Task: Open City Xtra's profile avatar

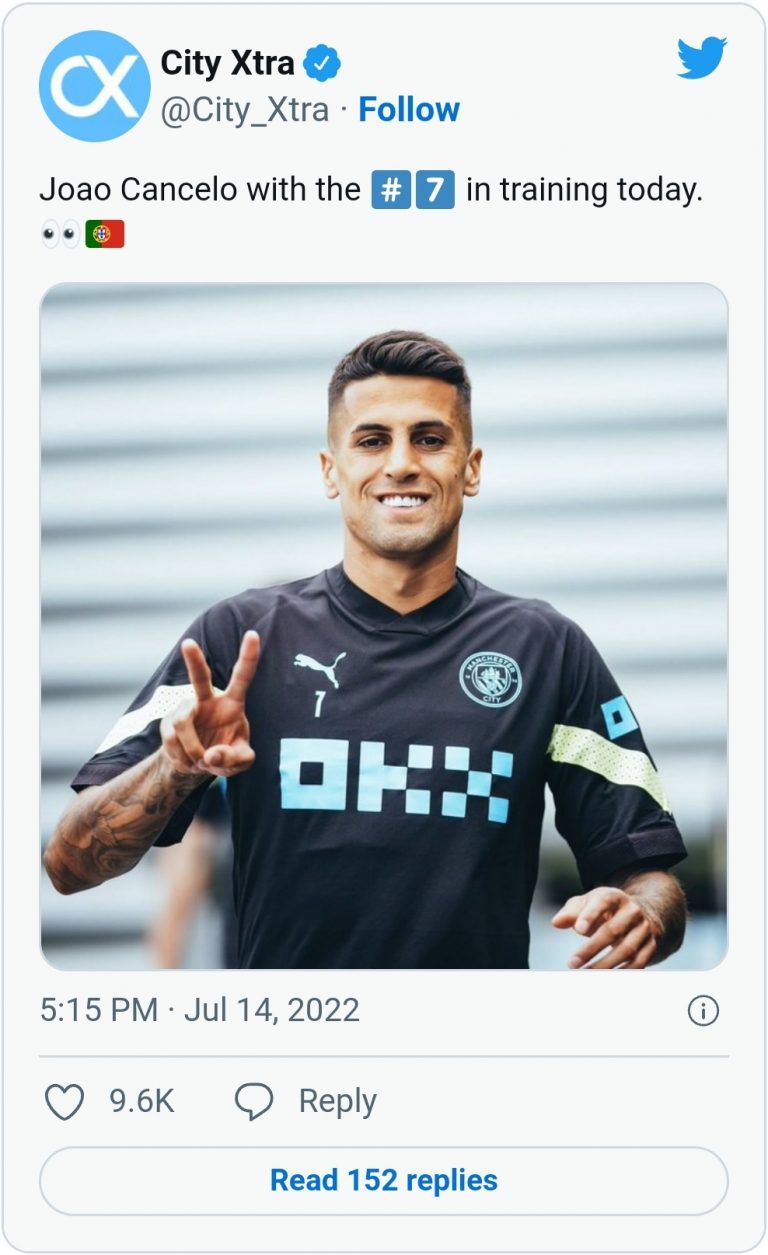Action: tap(94, 86)
